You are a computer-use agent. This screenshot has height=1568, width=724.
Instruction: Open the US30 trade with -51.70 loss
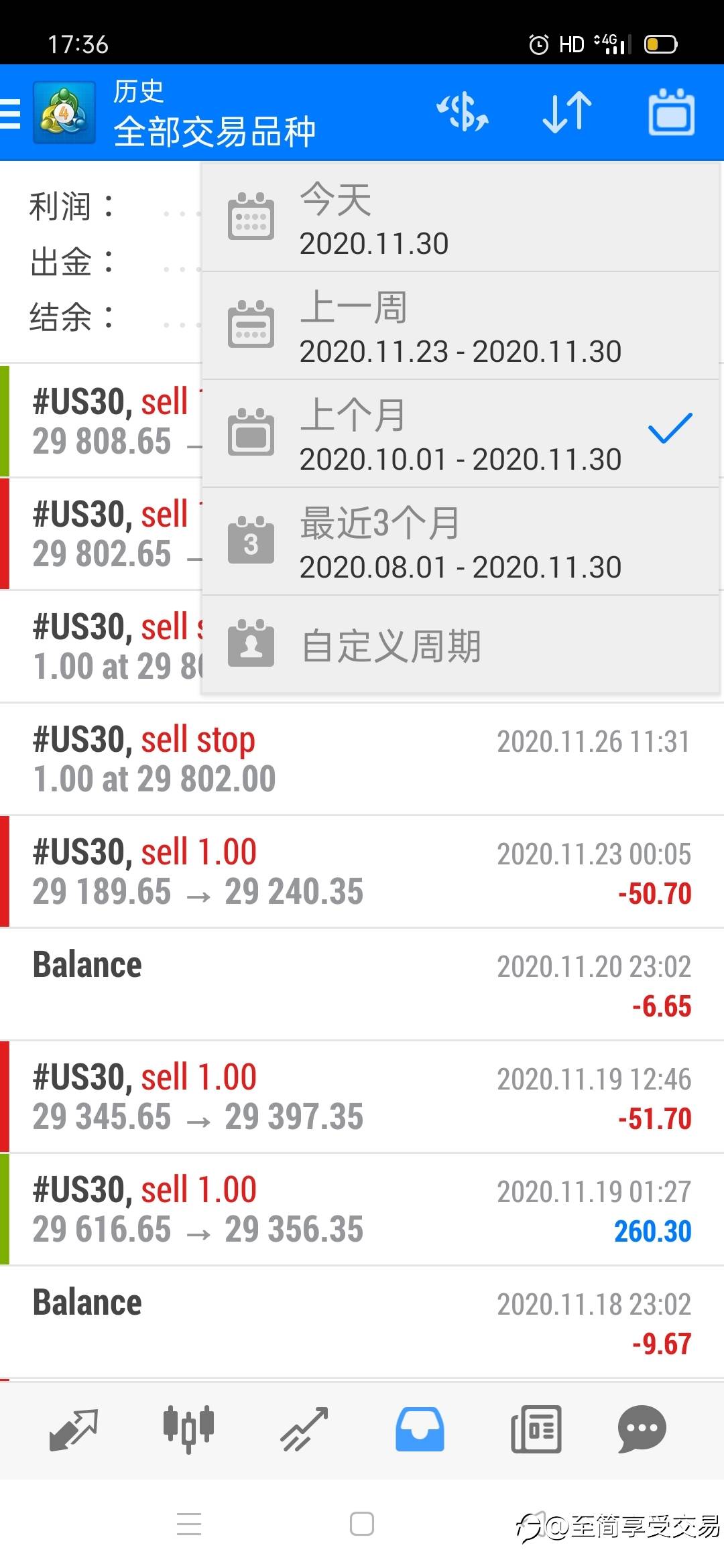pos(362,1097)
